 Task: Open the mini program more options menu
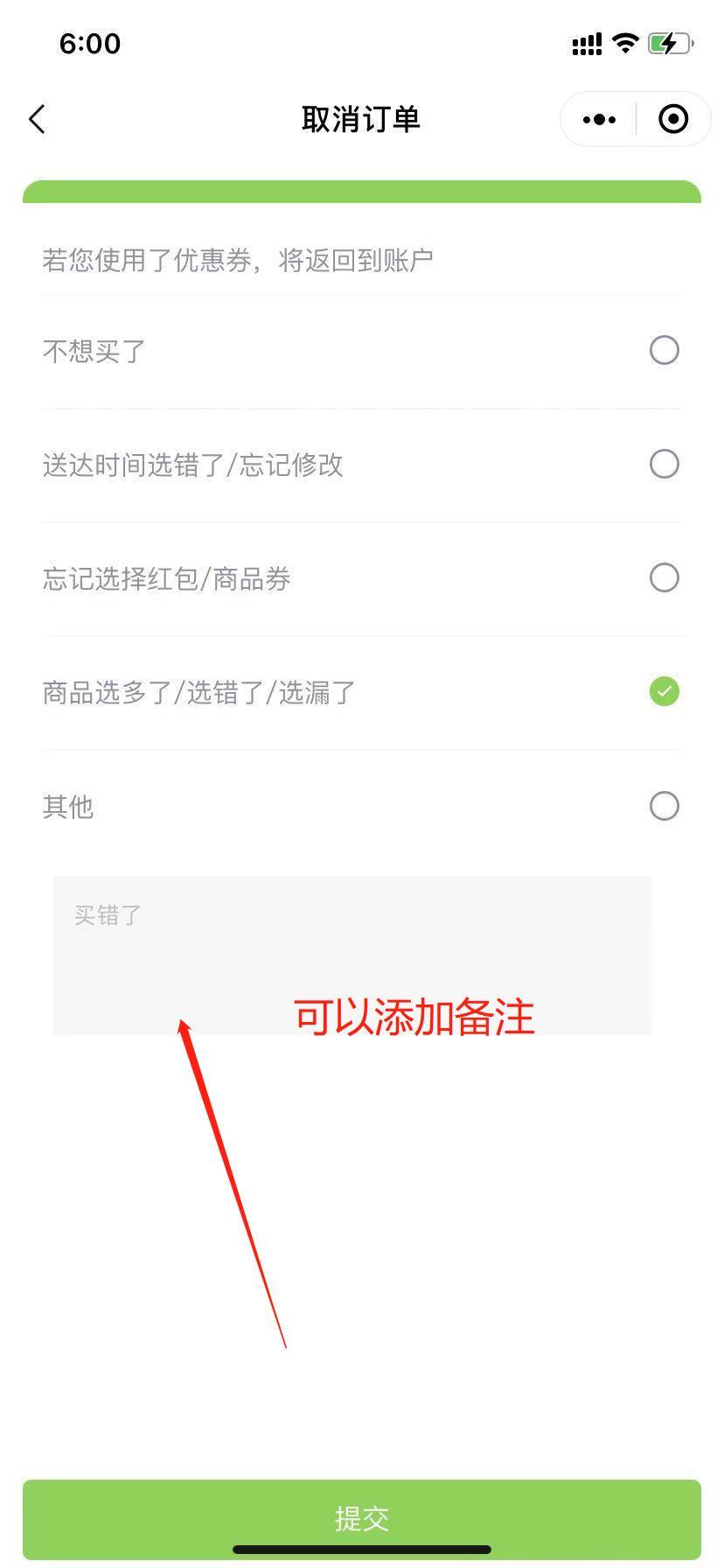pos(599,120)
